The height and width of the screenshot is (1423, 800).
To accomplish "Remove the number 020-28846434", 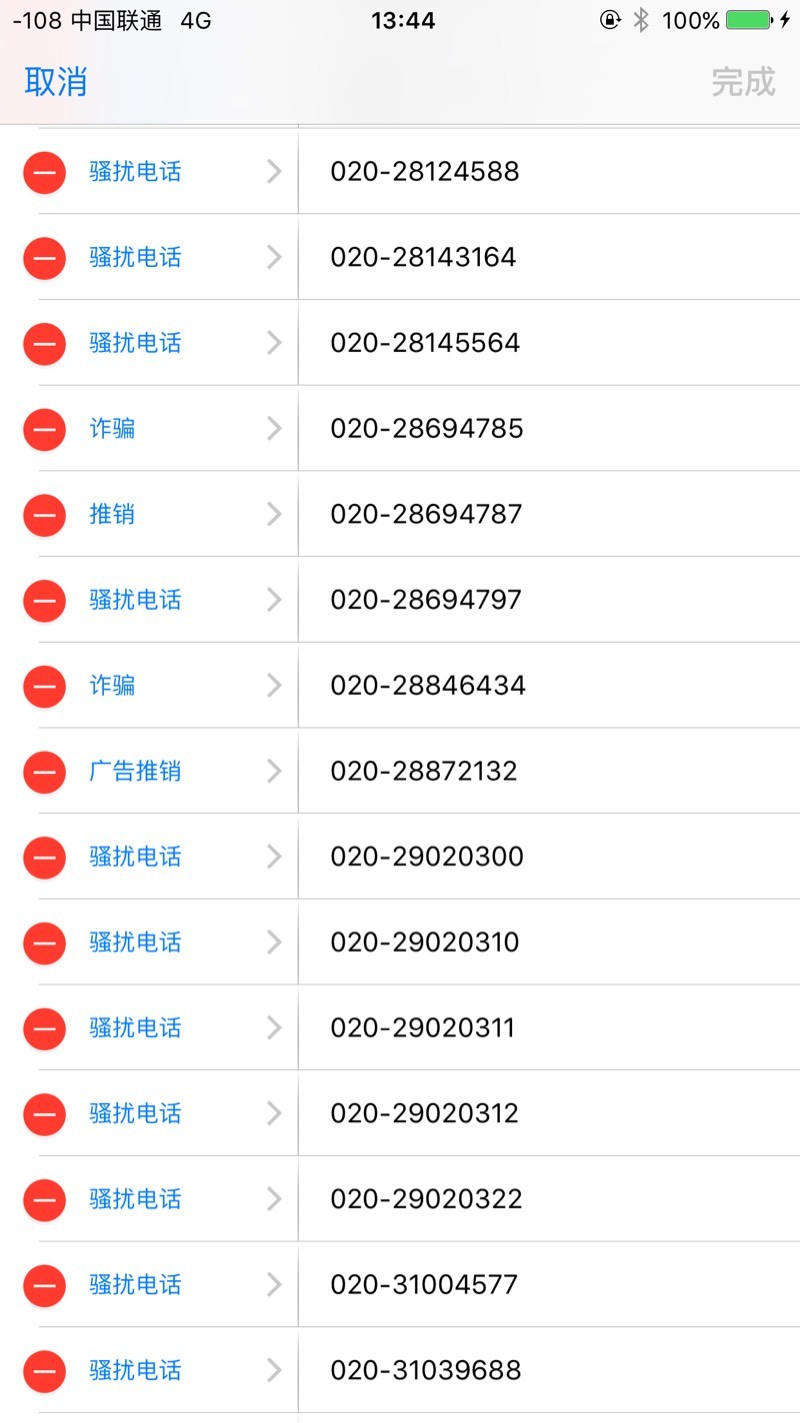I will pos(44,686).
